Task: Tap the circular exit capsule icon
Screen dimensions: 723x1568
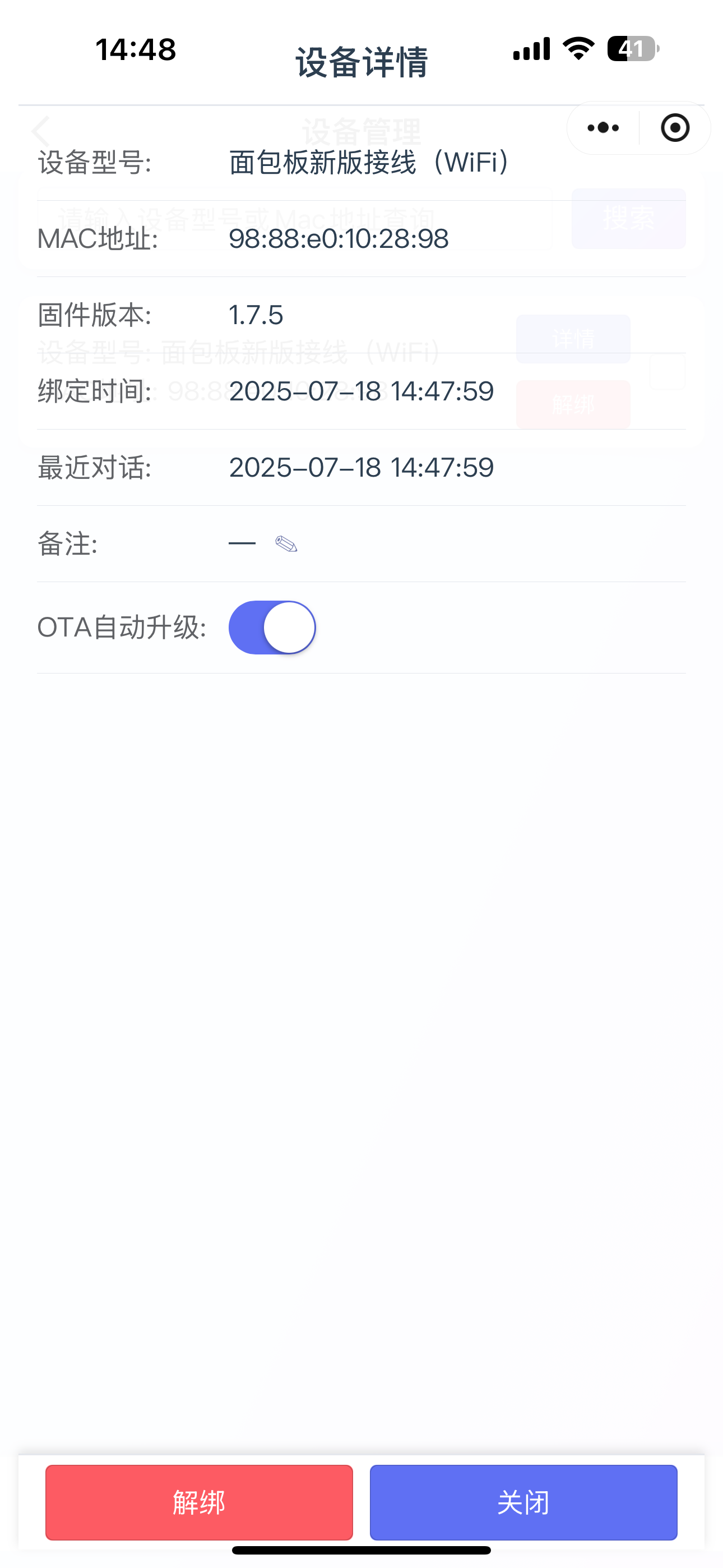Action: click(x=674, y=128)
